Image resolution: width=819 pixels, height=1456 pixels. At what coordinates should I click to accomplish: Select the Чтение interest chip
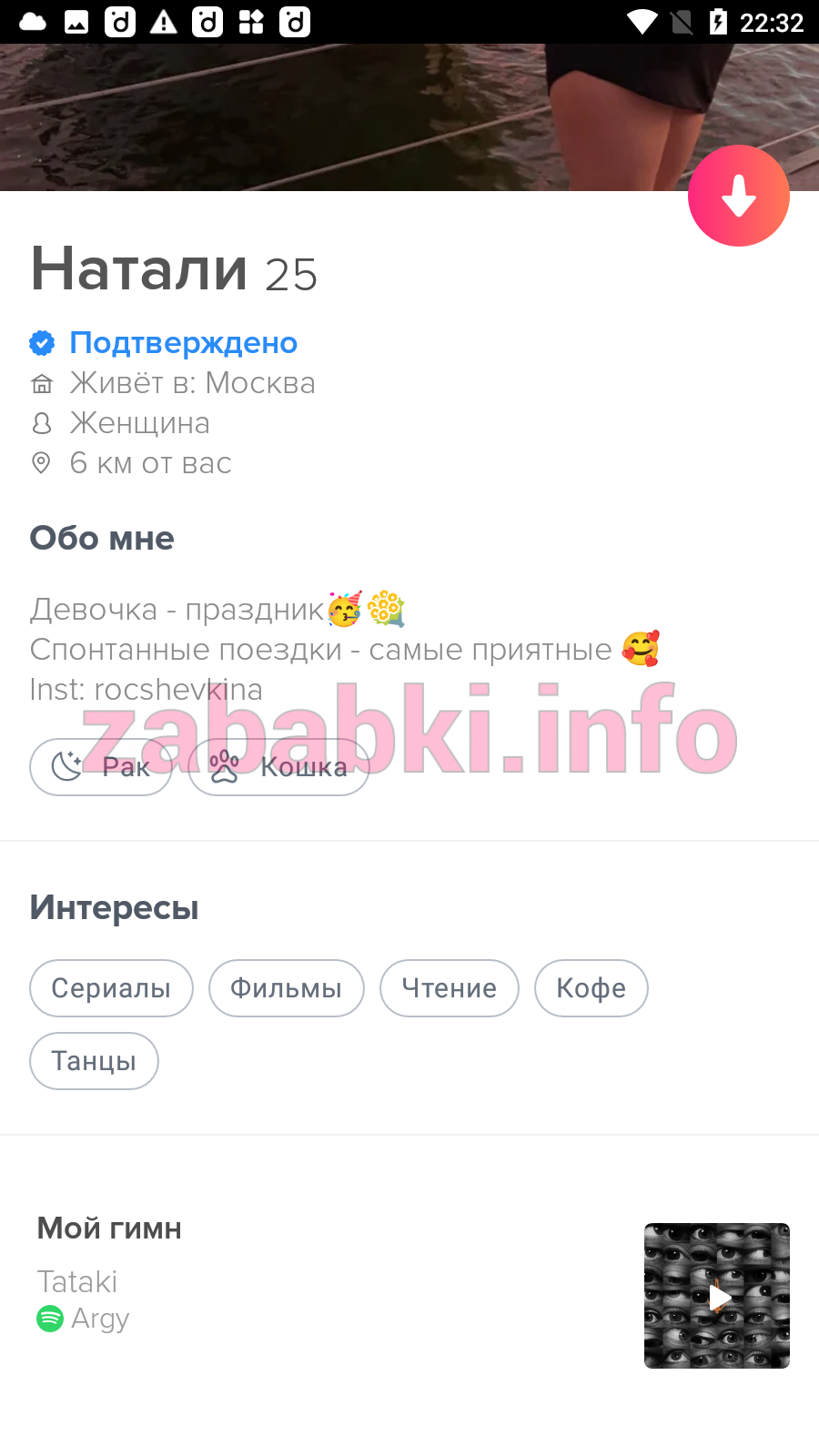click(x=450, y=988)
